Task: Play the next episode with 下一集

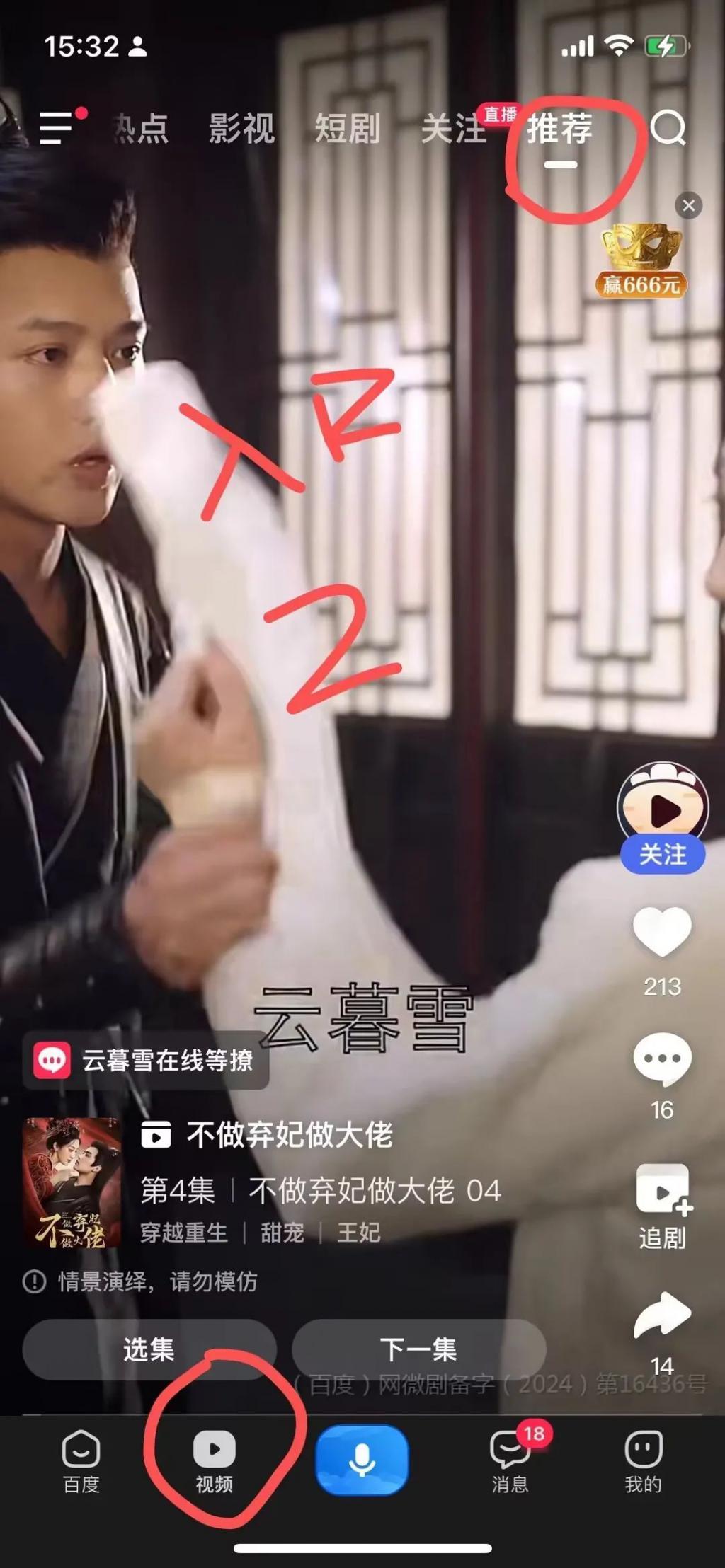Action: pyautogui.click(x=418, y=1349)
